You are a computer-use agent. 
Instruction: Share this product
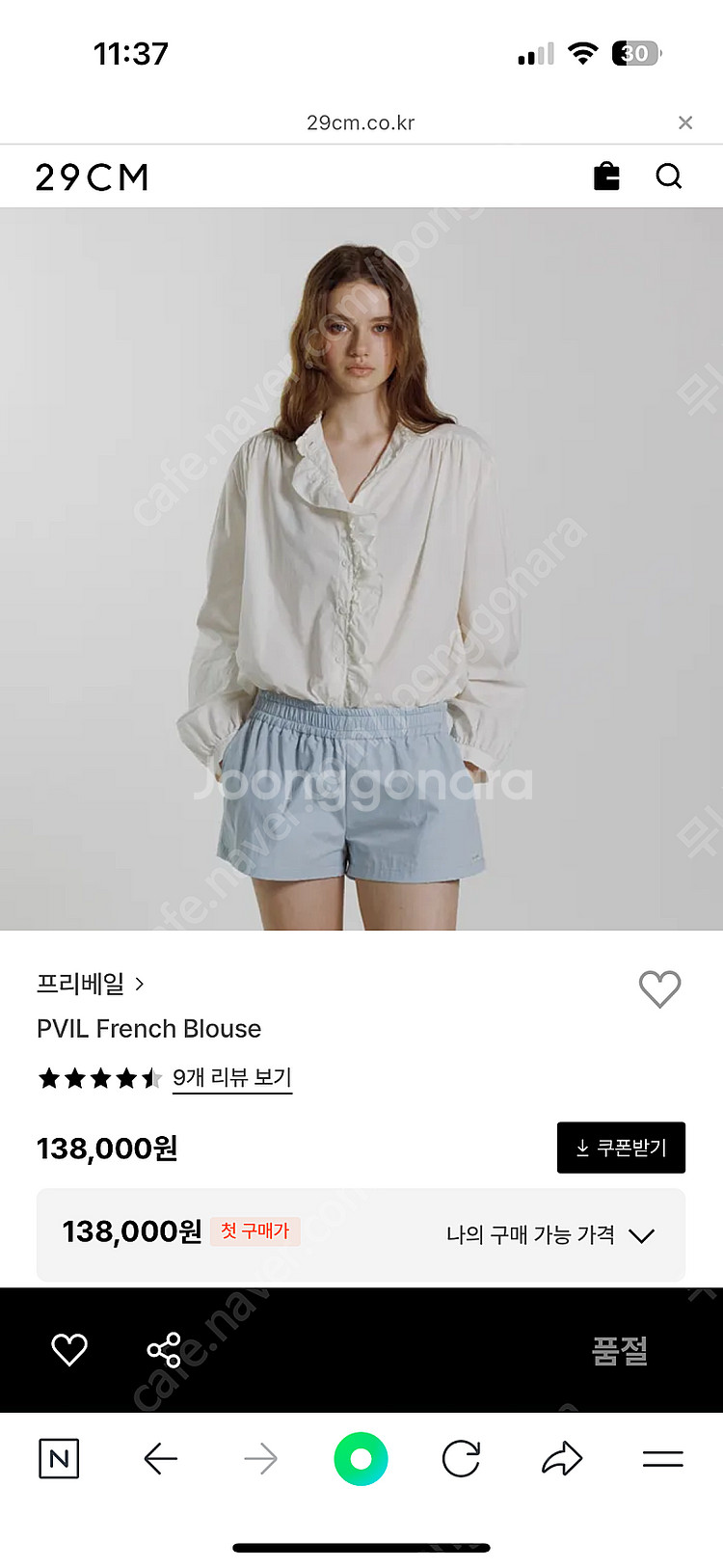[x=164, y=1350]
